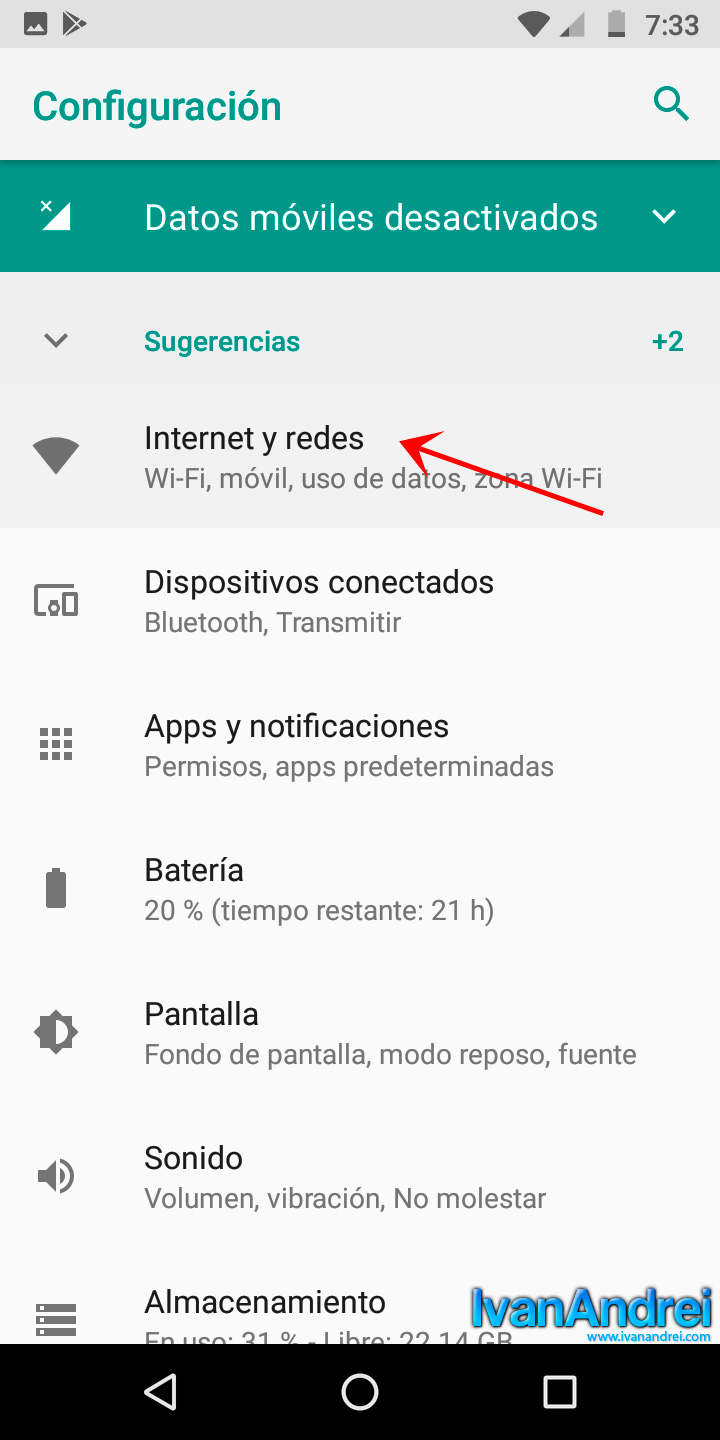Viewport: 720px width, 1440px height.
Task: Tap the storage list icon
Action: pyautogui.click(x=56, y=1319)
